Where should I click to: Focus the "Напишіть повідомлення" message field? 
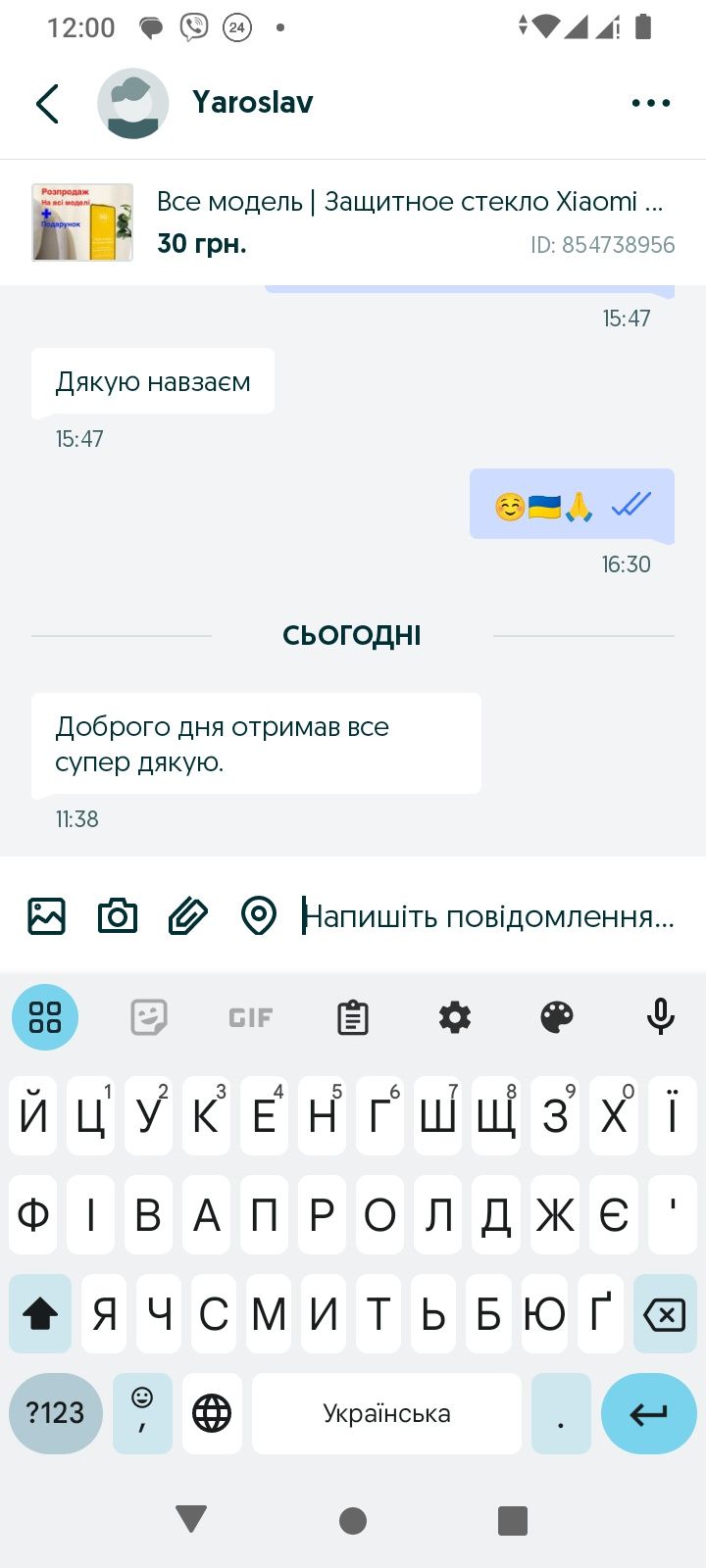[x=487, y=916]
